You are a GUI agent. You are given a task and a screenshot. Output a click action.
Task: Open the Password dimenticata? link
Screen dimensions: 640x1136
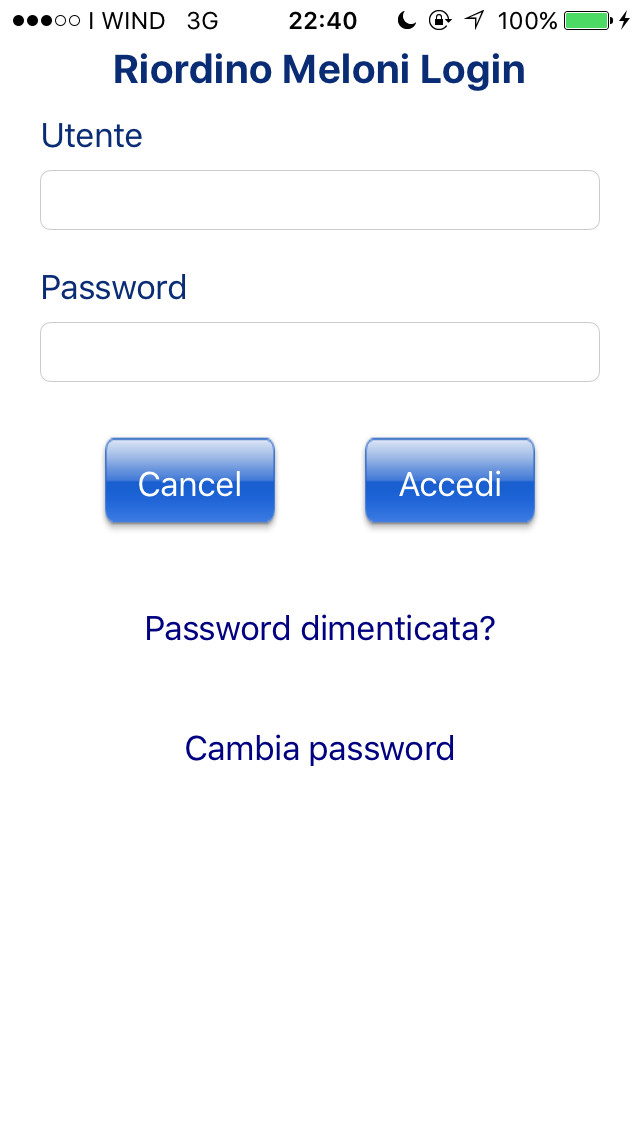[320, 629]
